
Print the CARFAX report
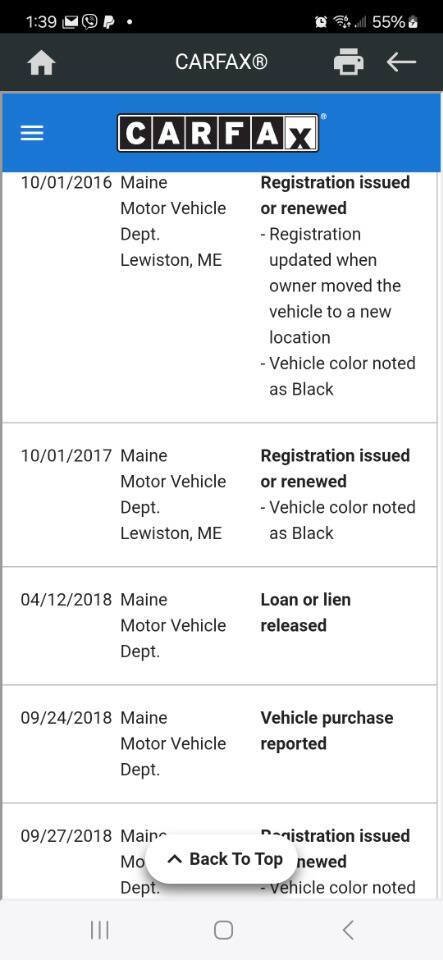coord(349,62)
